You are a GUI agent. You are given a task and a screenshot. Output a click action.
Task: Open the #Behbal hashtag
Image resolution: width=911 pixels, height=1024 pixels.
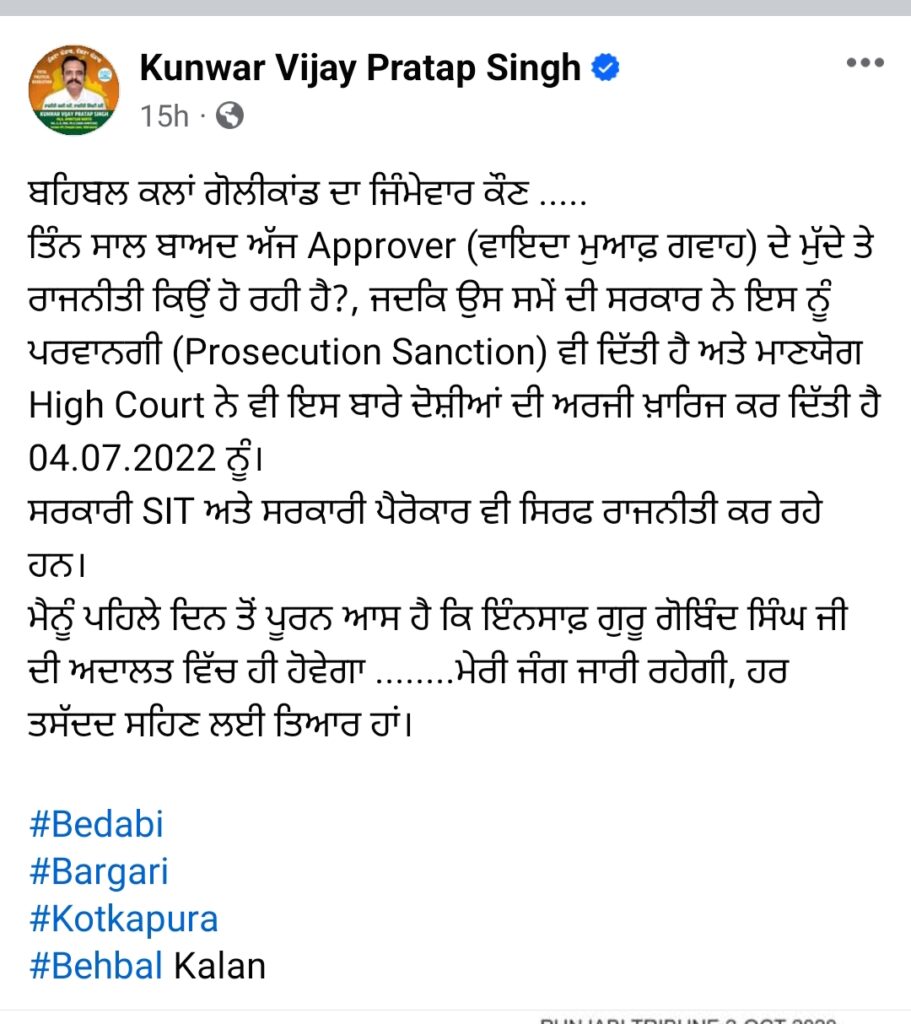98,966
